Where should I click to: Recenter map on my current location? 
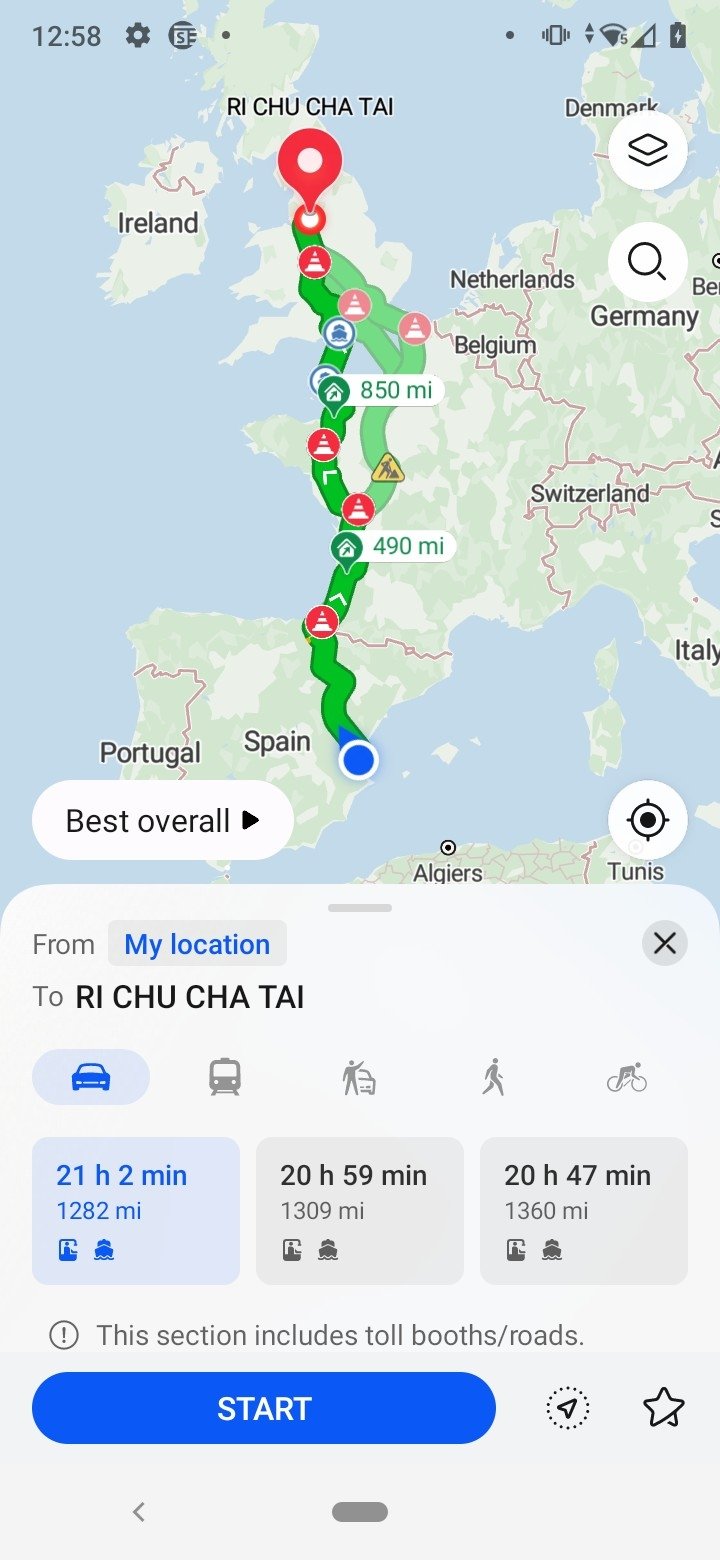click(x=647, y=820)
